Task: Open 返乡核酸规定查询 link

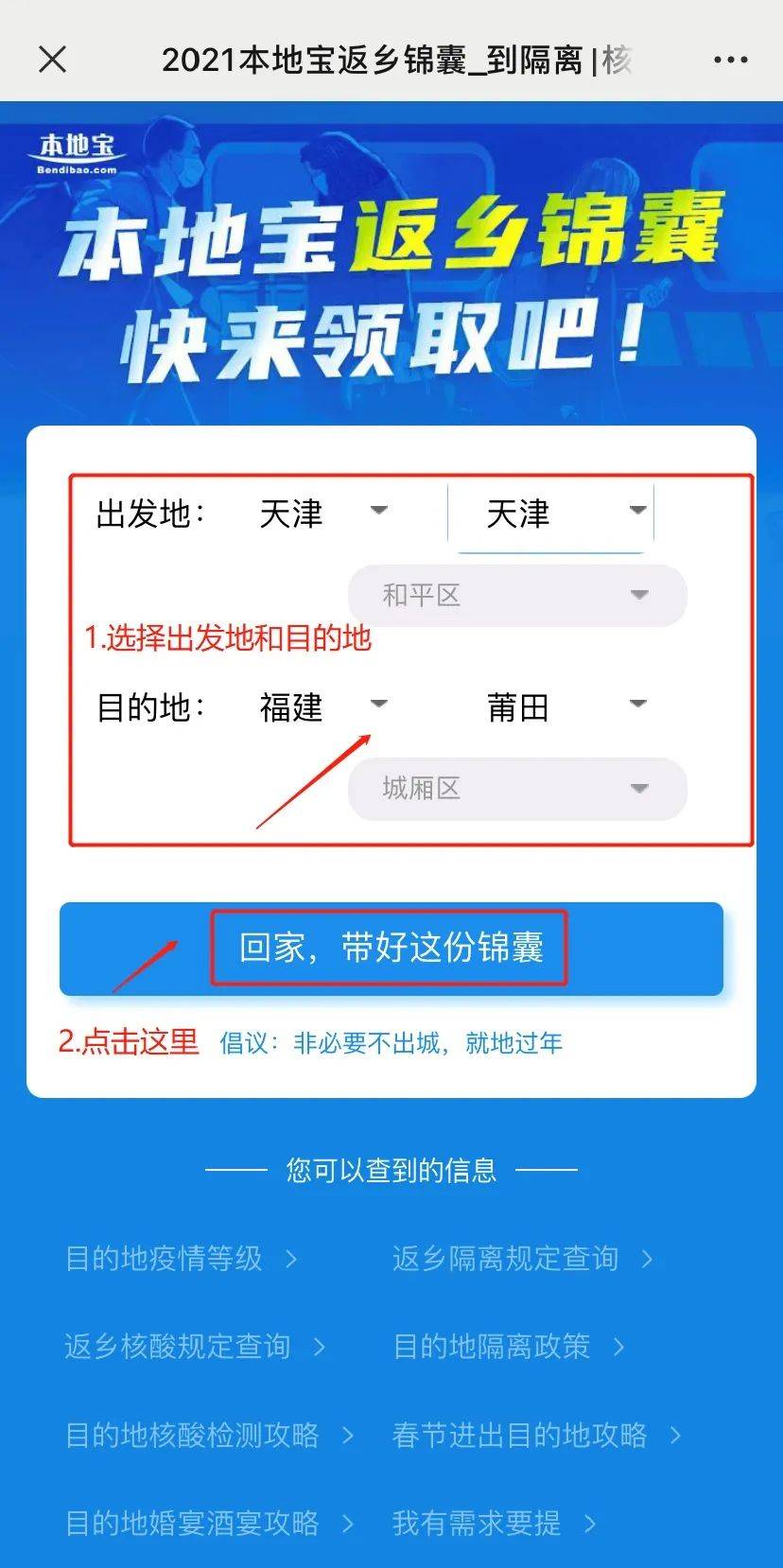Action: (x=194, y=1347)
